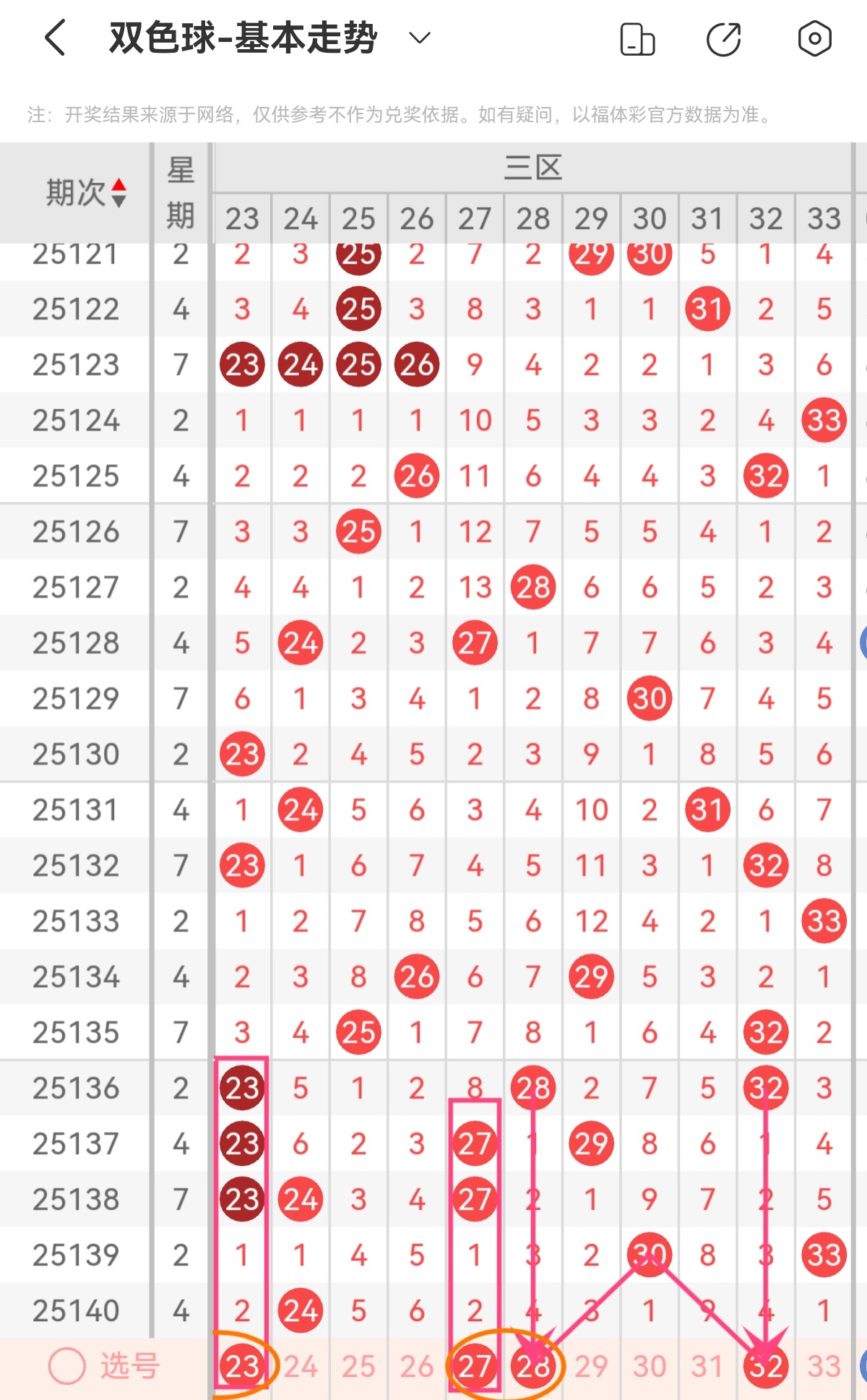Select number 30 in the 选号 row
The width and height of the screenshot is (867, 1400).
(650, 1366)
